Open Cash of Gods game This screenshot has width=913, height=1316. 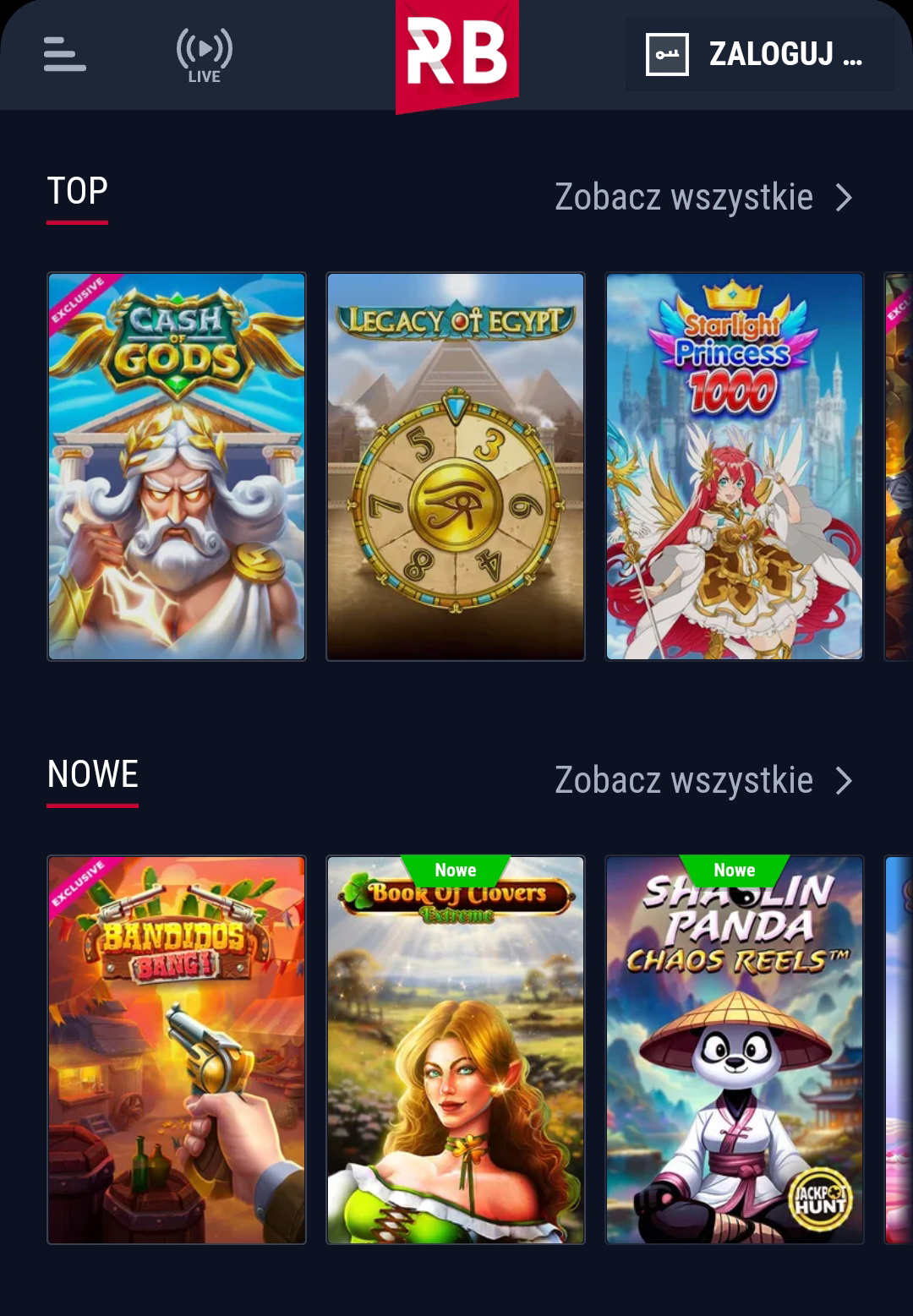[177, 466]
